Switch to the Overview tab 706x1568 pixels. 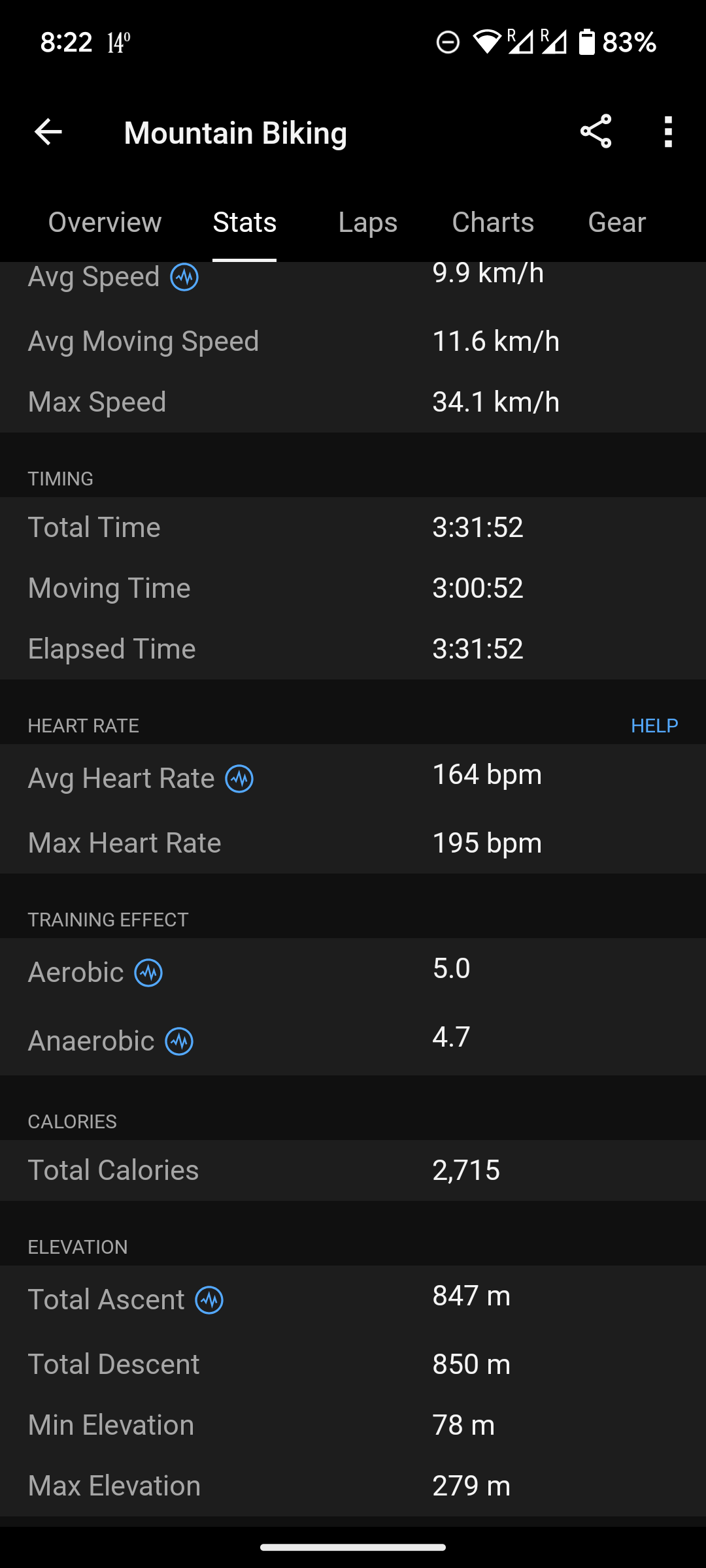[x=105, y=222]
